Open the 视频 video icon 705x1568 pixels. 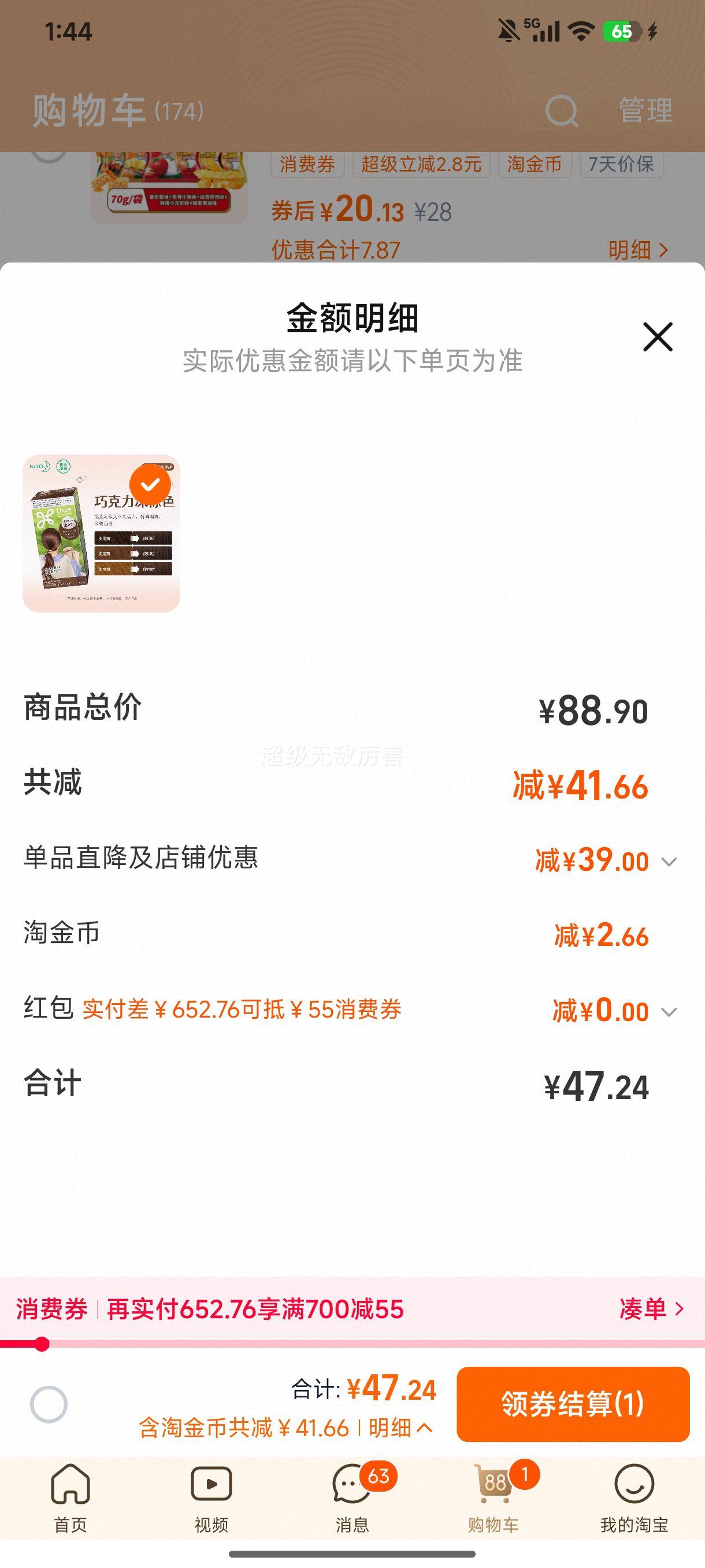(211, 1503)
